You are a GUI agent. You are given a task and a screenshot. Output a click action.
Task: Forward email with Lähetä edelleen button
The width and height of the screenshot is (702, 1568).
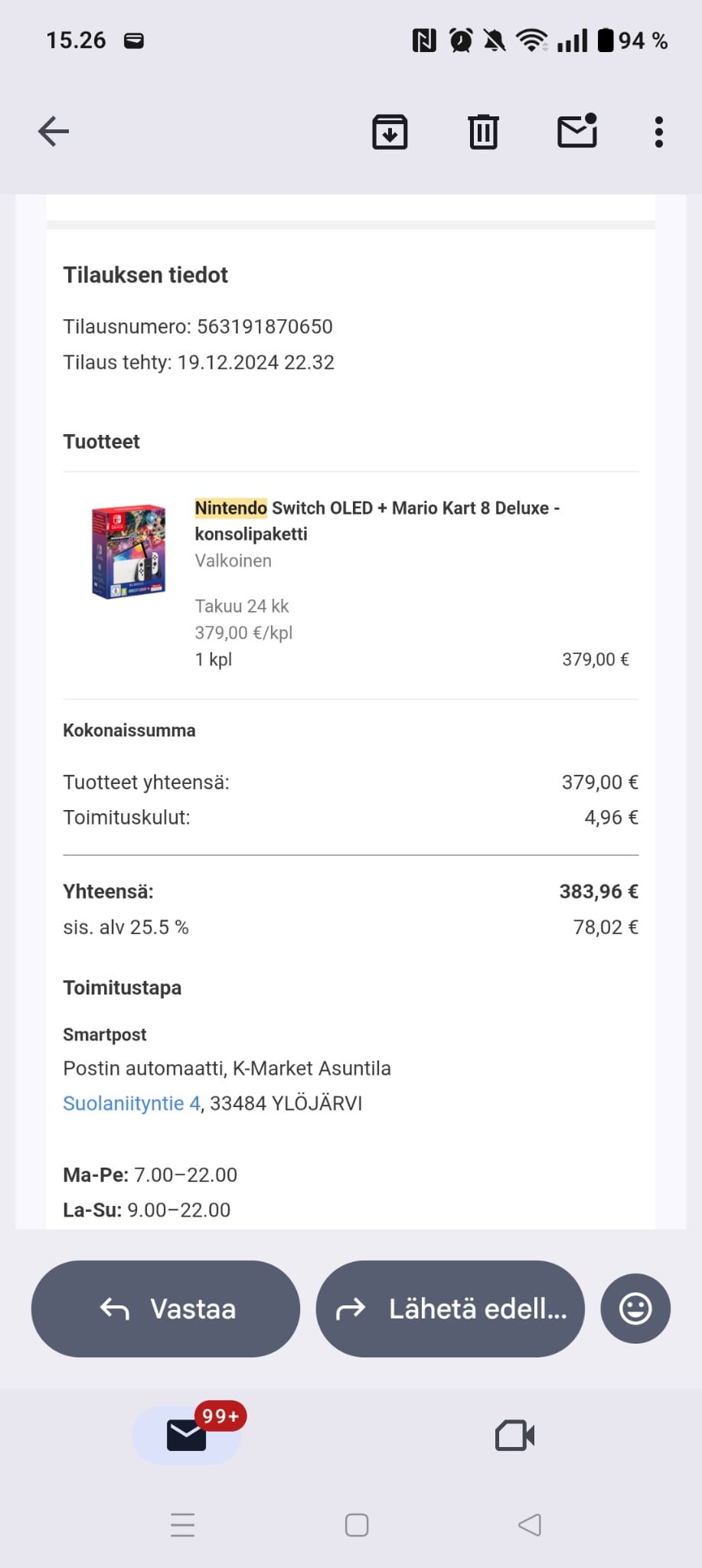(x=450, y=1308)
